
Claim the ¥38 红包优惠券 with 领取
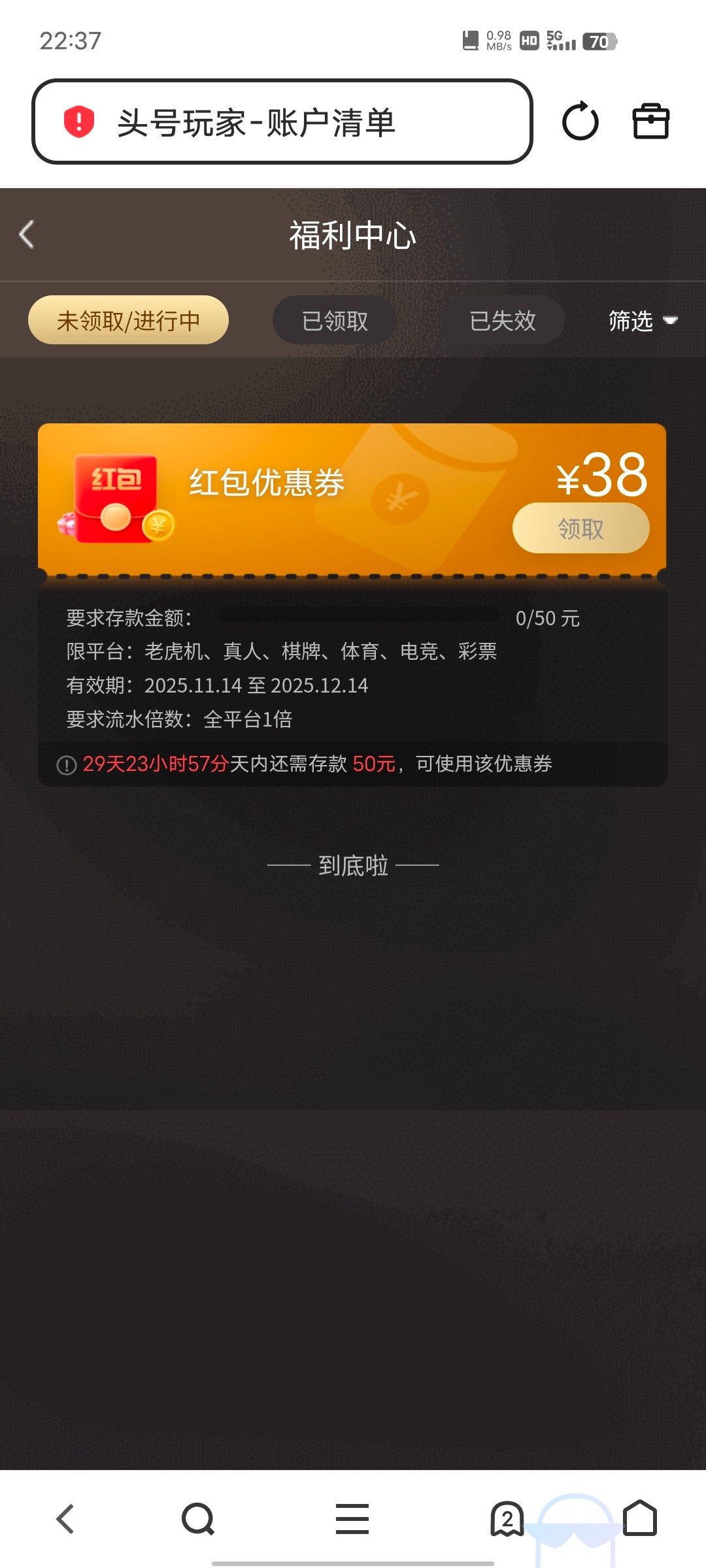pos(580,528)
